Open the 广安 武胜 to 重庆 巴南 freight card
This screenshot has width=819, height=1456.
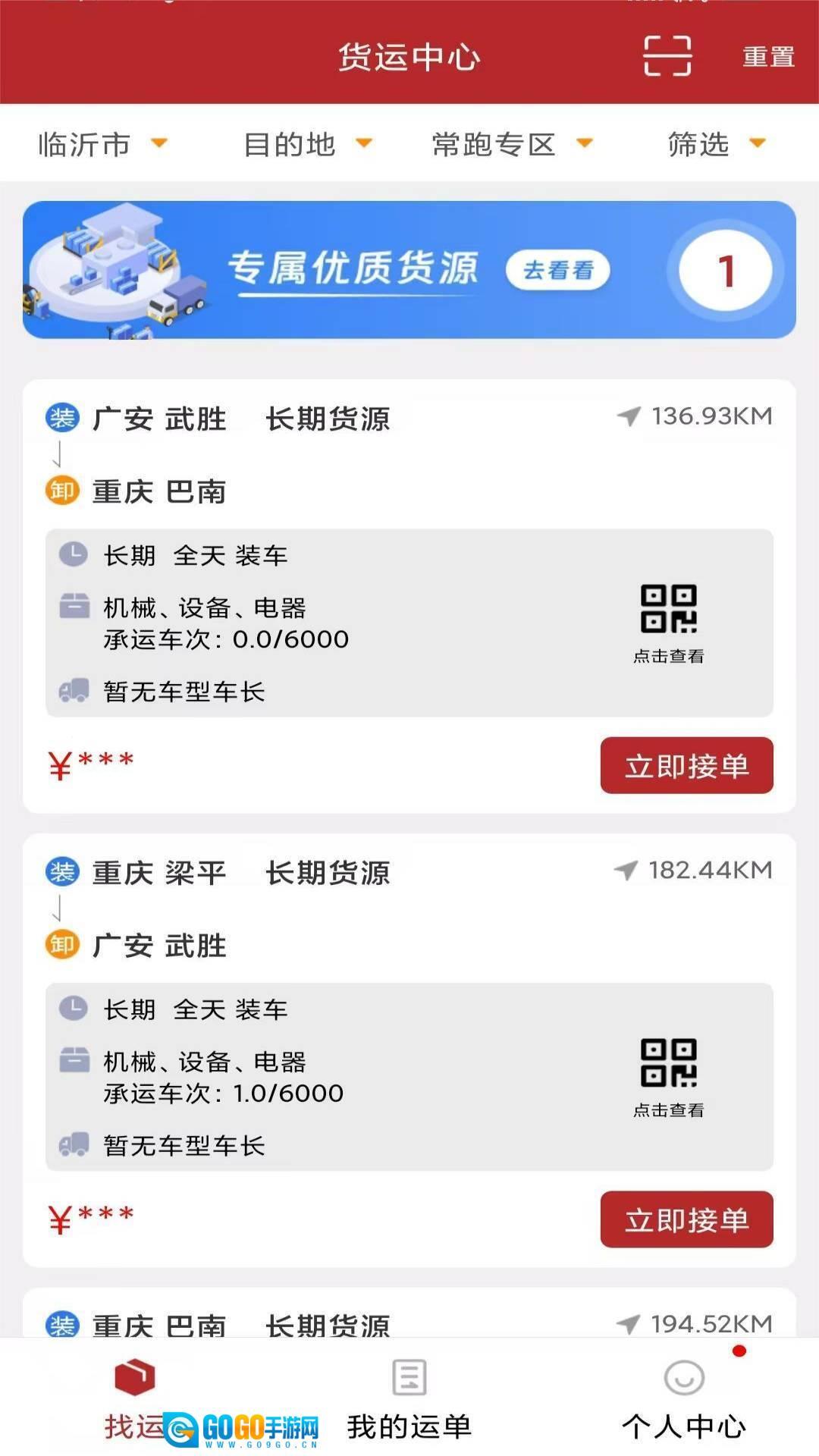303,455
